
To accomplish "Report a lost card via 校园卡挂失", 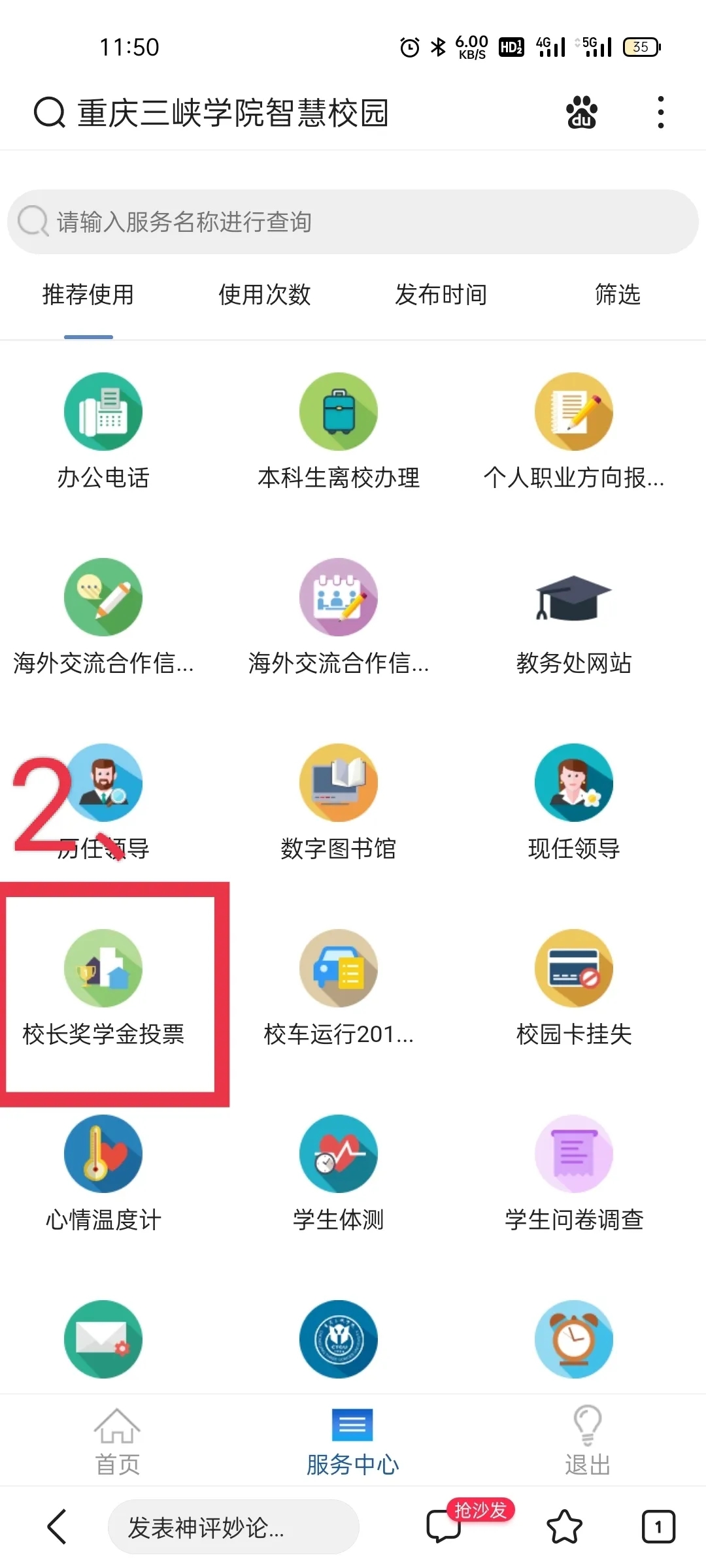I will [573, 987].
